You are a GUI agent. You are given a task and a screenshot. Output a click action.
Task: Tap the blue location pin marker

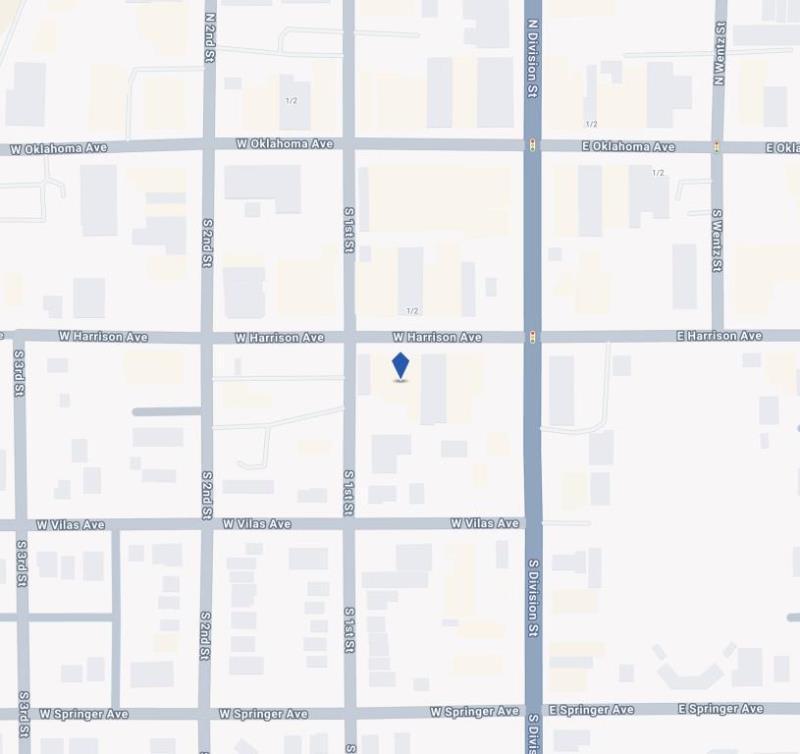pos(400,365)
